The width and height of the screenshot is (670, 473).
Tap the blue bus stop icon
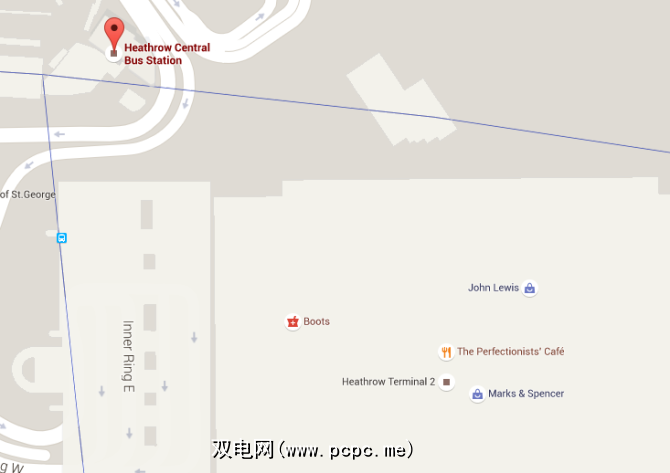(62, 238)
